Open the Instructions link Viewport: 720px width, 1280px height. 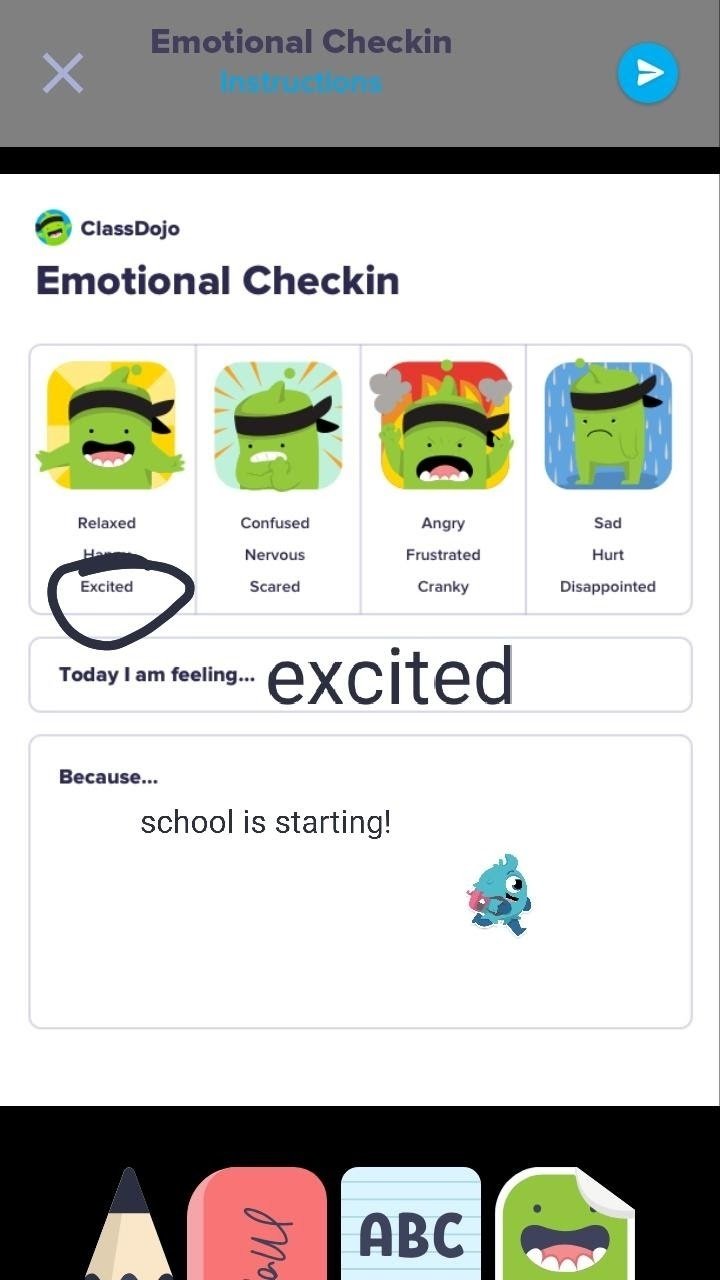point(301,82)
